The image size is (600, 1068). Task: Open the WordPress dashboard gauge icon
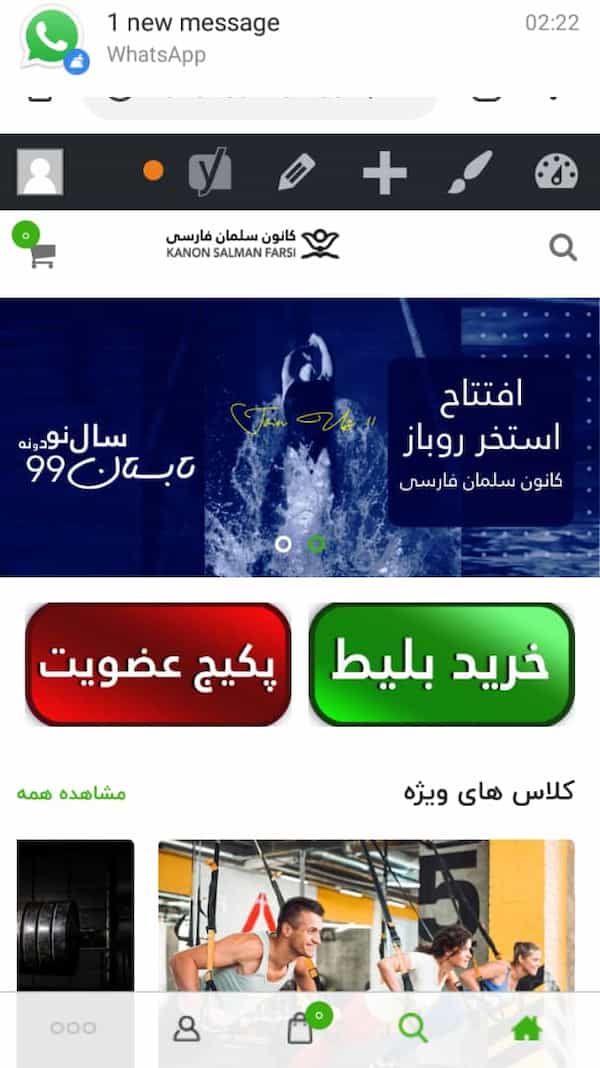pos(556,171)
